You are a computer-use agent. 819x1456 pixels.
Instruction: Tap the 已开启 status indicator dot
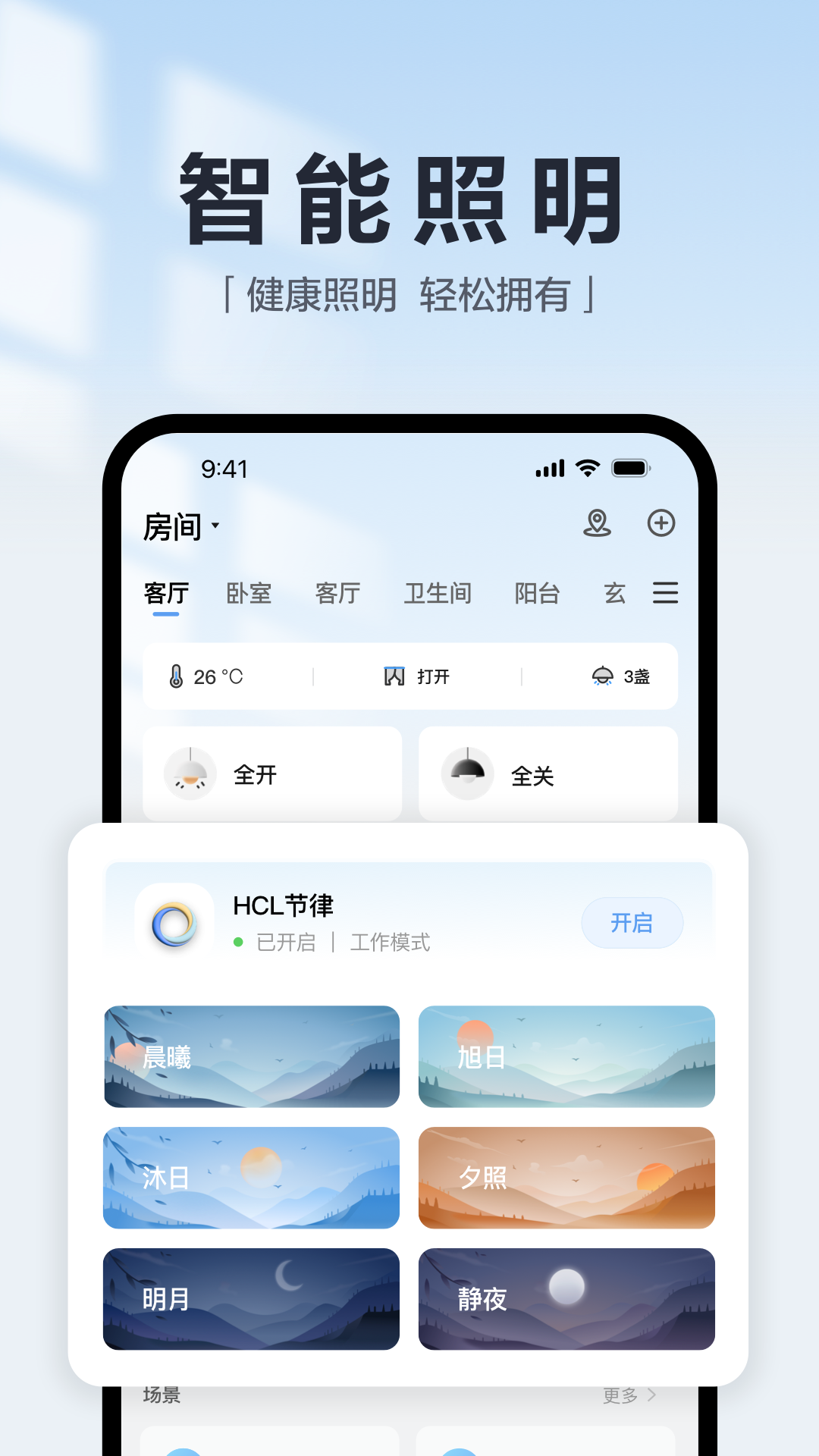point(237,943)
